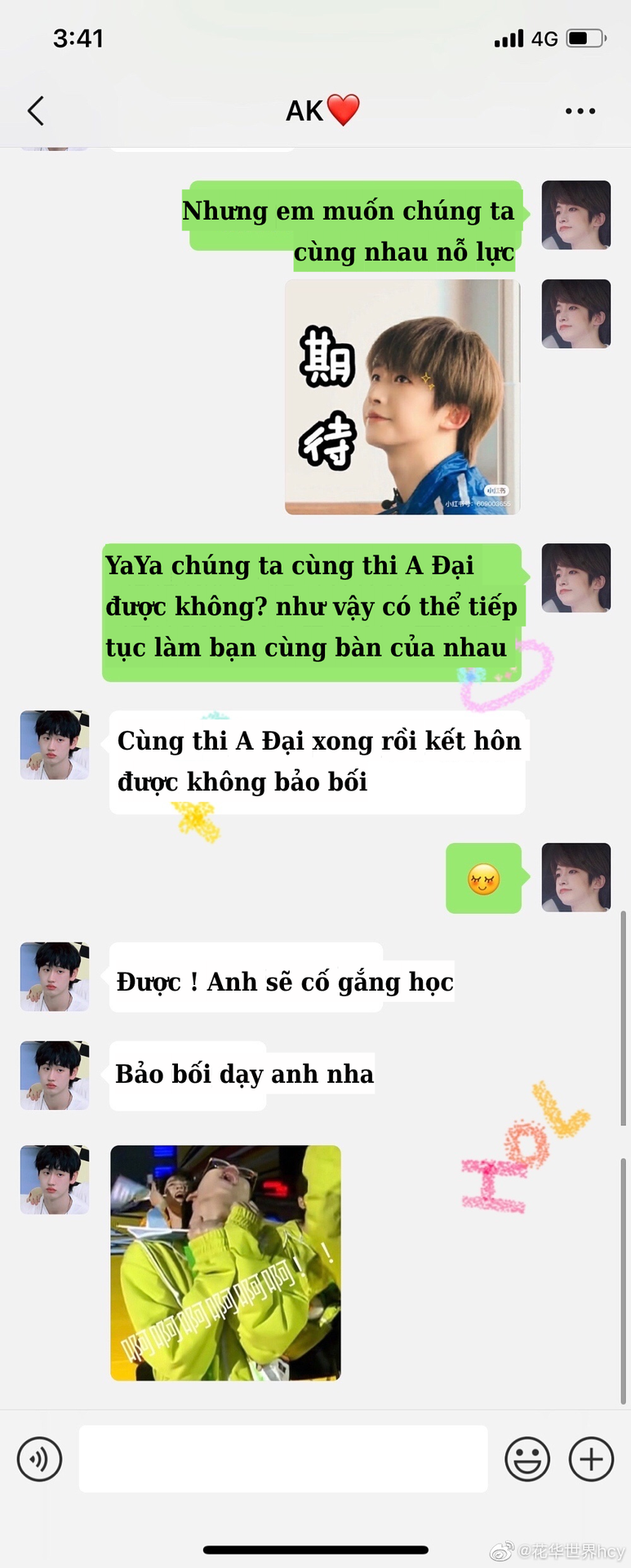Open sender avatar beside "Nhưng em muốn" message

pos(575,215)
